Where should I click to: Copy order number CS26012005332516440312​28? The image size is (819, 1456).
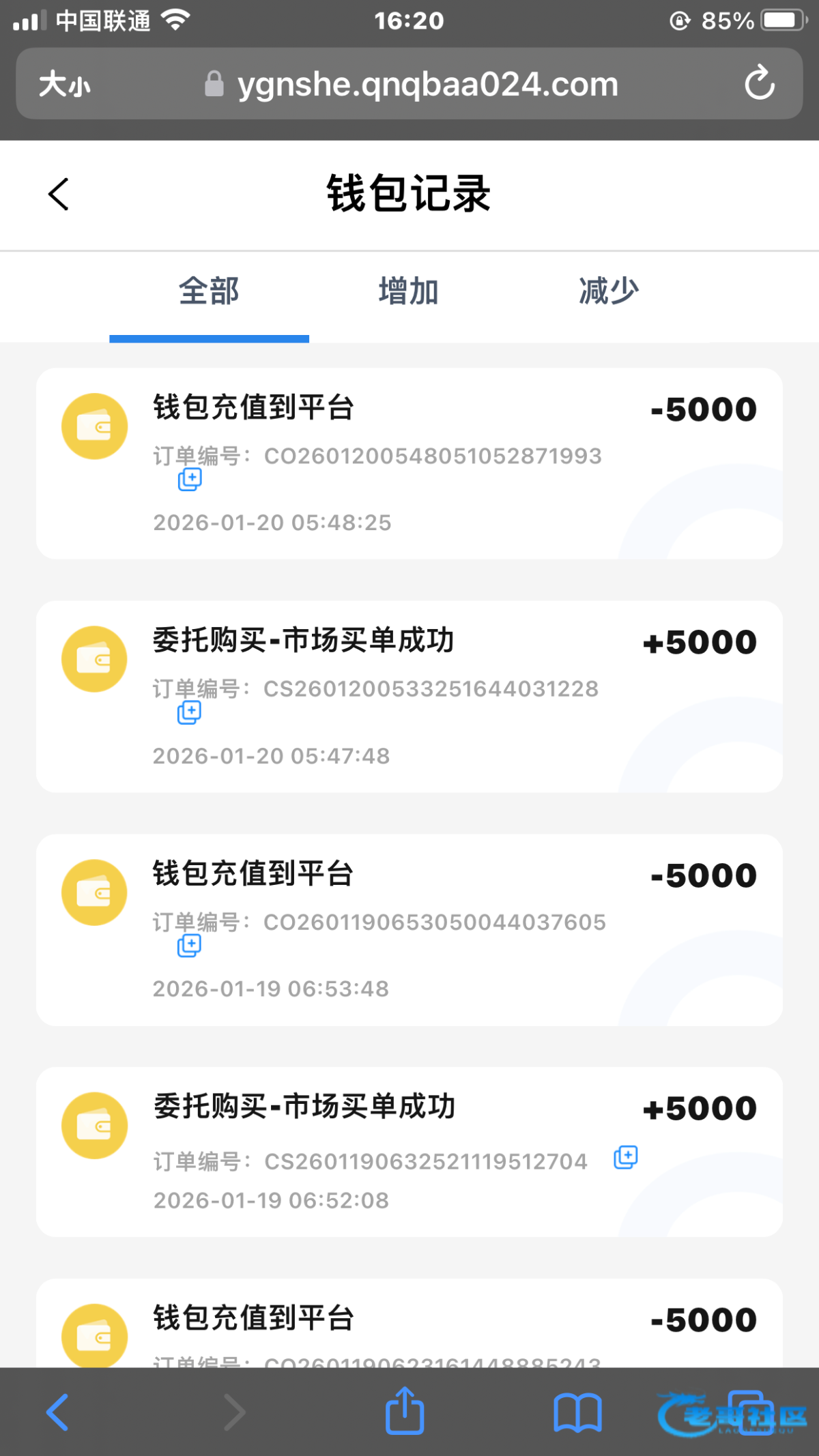[189, 713]
